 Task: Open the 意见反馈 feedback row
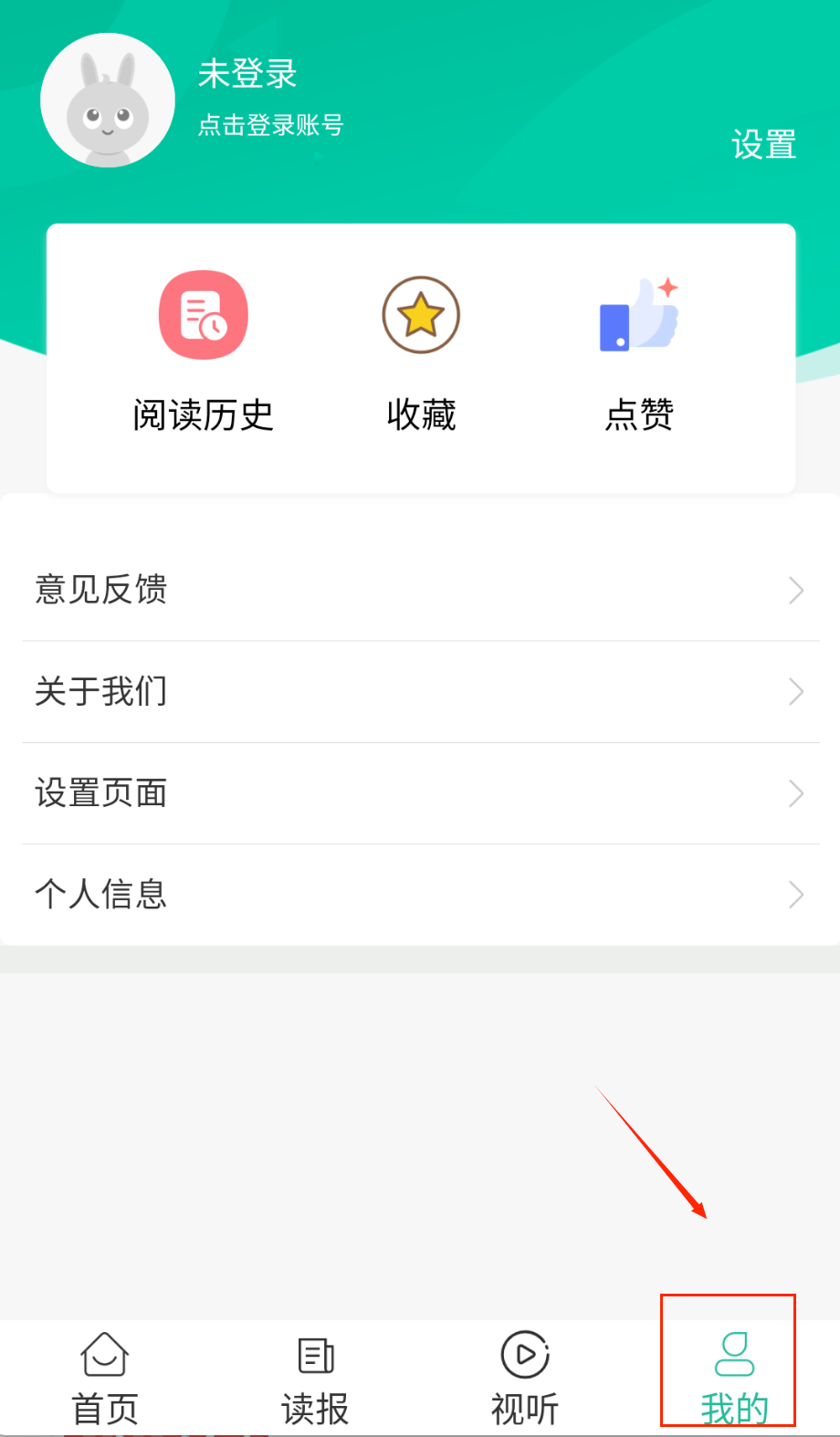tap(420, 590)
